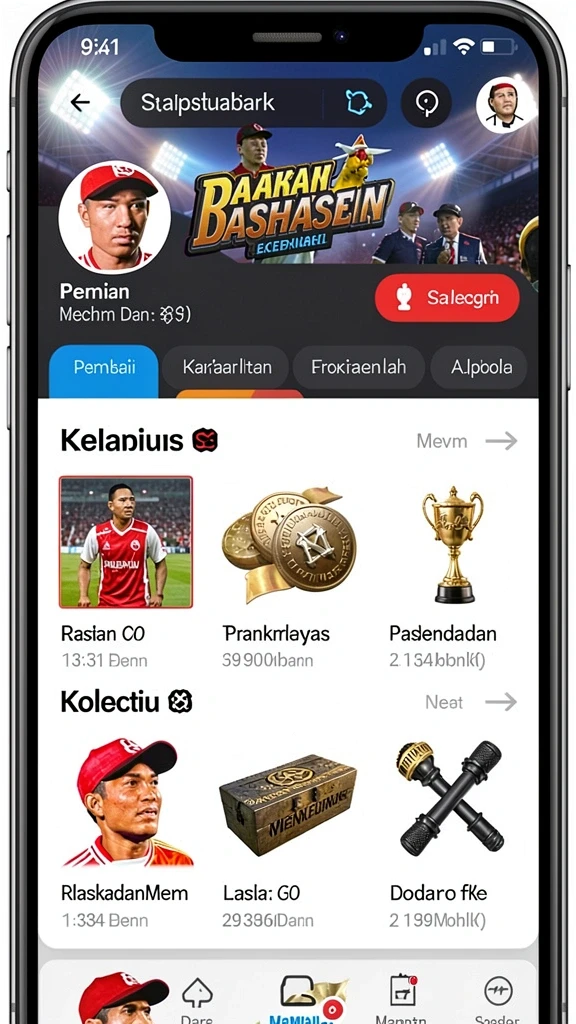This screenshot has height=1024, width=576.
Task: Open the Lasla: GO treasure chest item
Action: pyautogui.click(x=287, y=833)
